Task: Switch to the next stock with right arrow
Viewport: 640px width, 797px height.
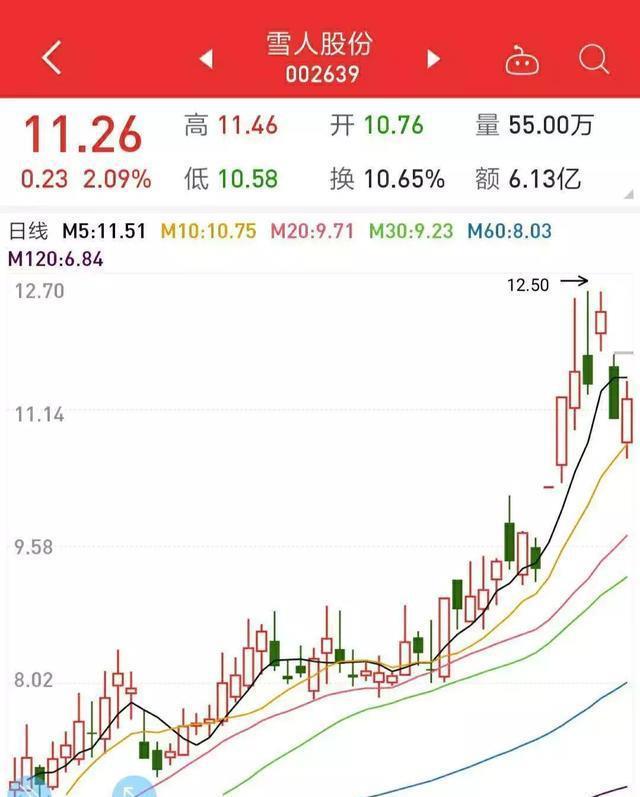Action: (433, 59)
